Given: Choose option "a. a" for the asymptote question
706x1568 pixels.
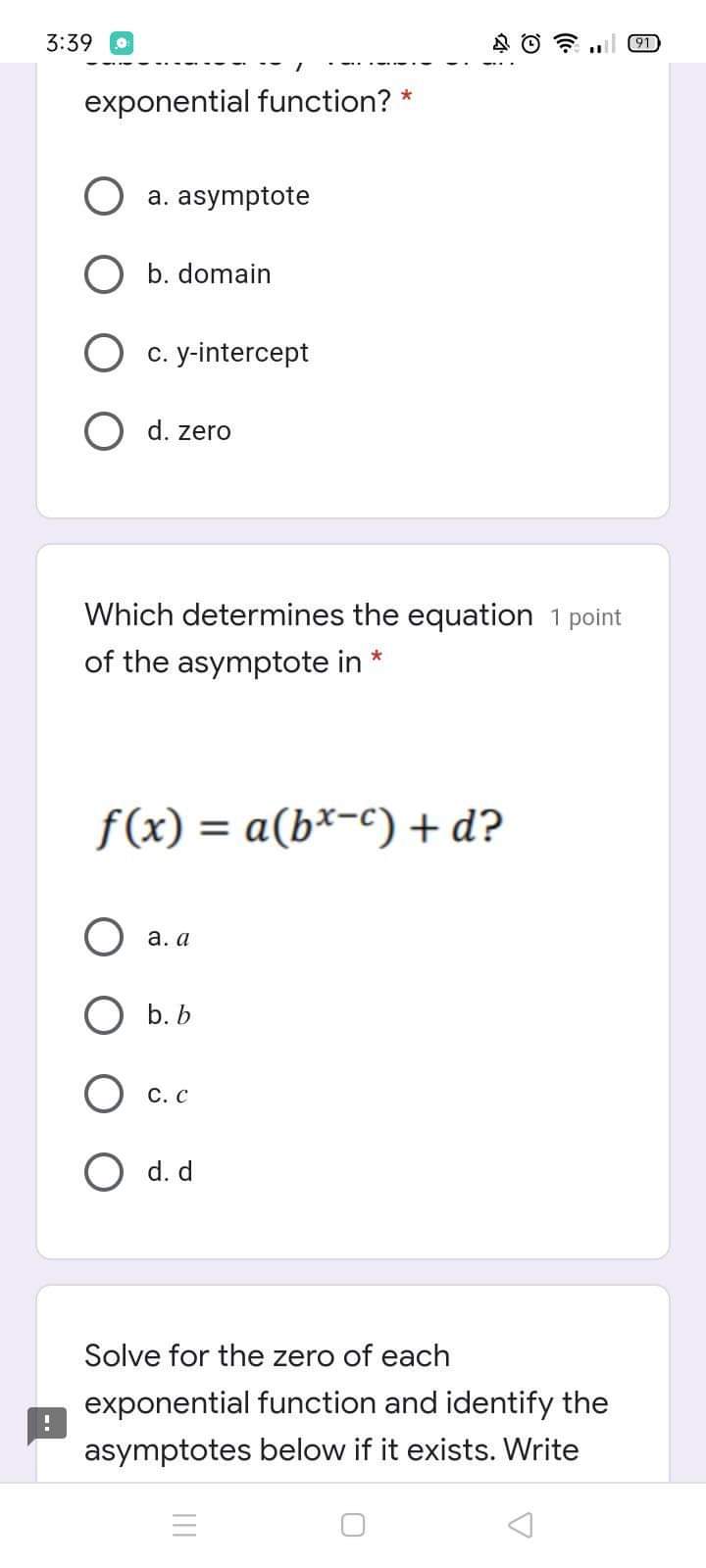Looking at the screenshot, I should pos(104,936).
